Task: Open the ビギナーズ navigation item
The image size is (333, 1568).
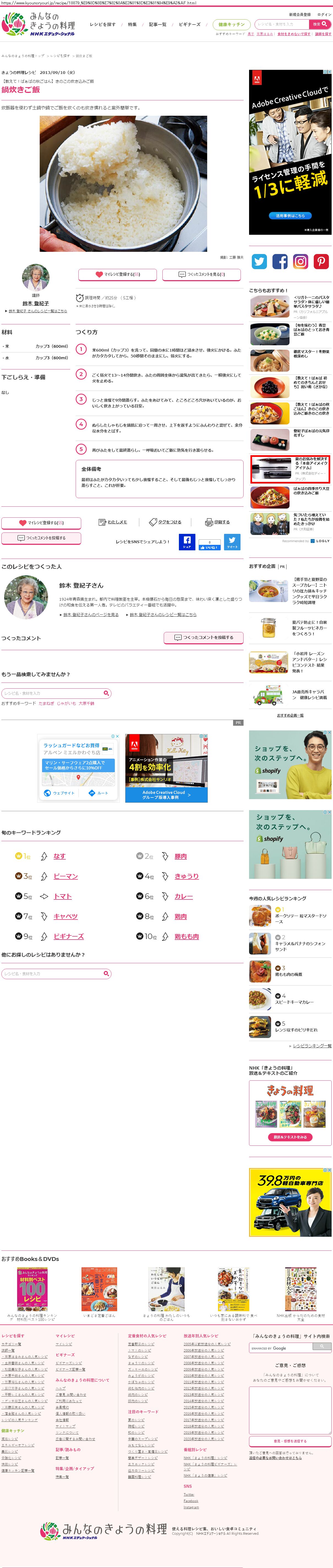Action: [189, 24]
